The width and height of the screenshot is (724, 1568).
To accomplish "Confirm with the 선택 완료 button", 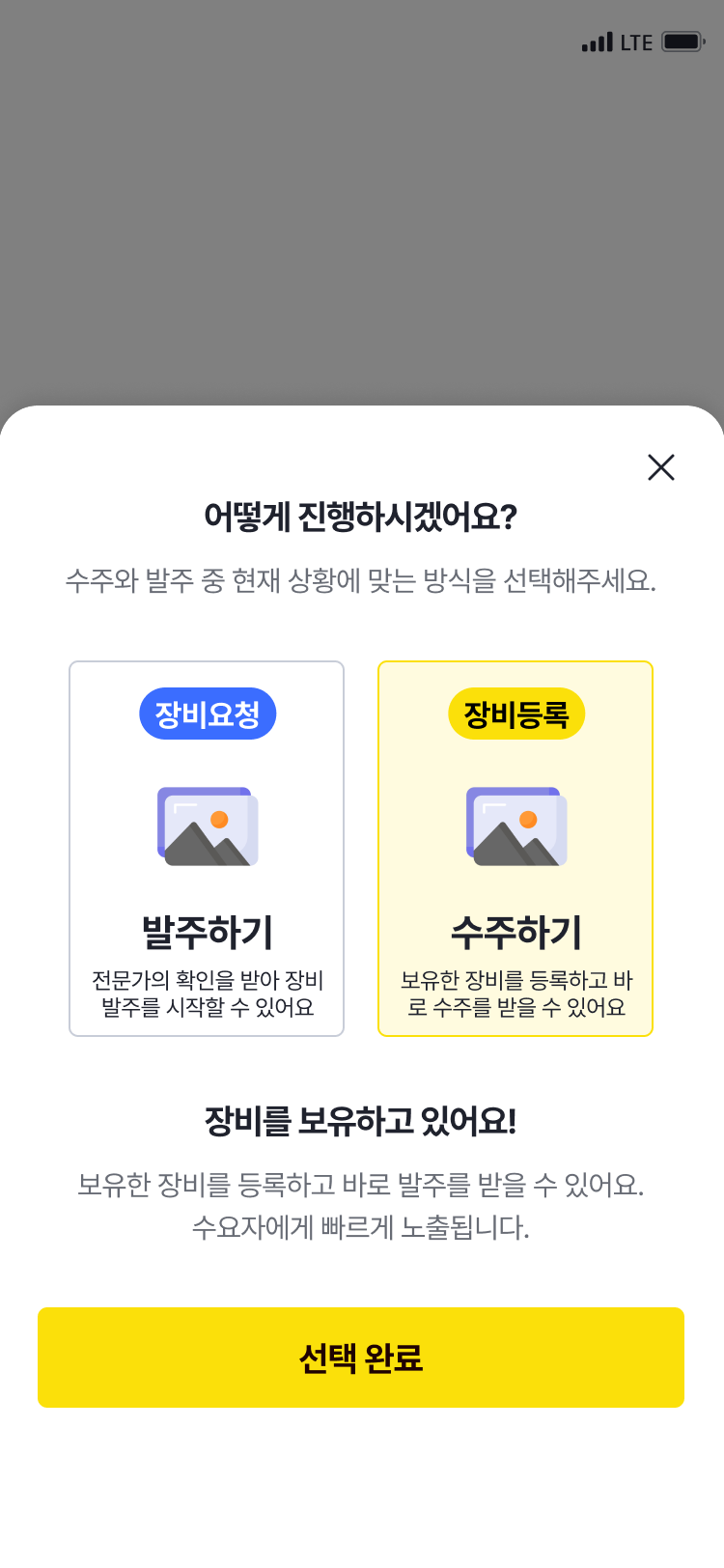I will click(361, 1358).
